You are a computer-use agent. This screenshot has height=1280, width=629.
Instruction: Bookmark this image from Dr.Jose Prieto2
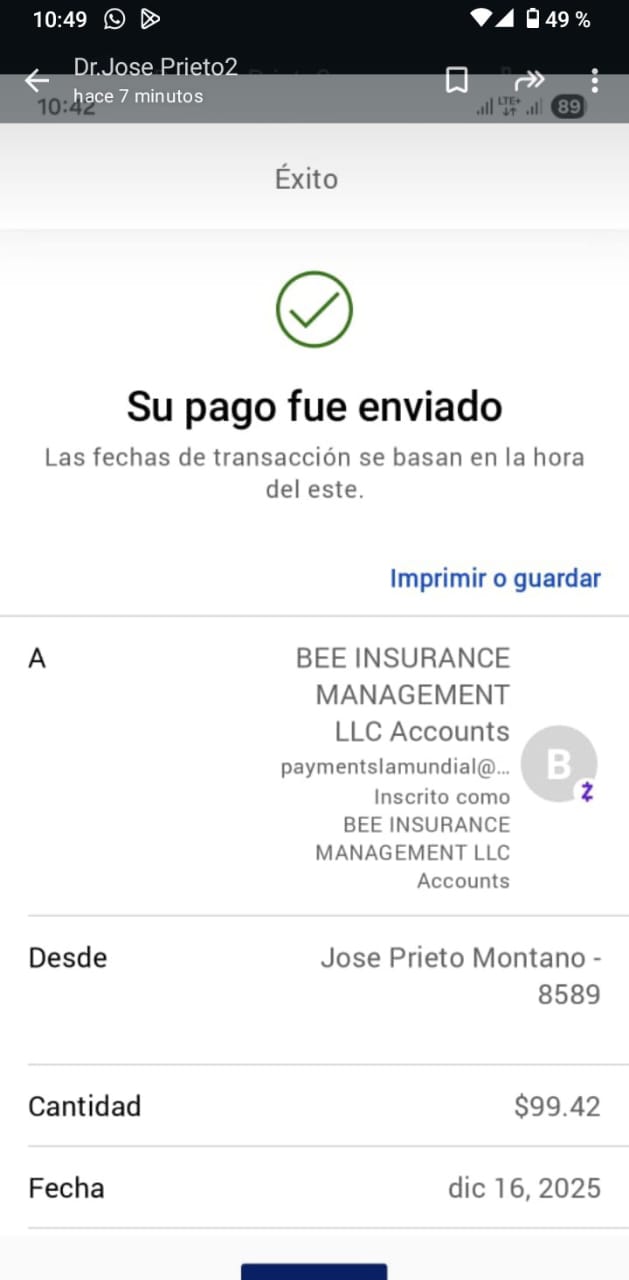457,80
